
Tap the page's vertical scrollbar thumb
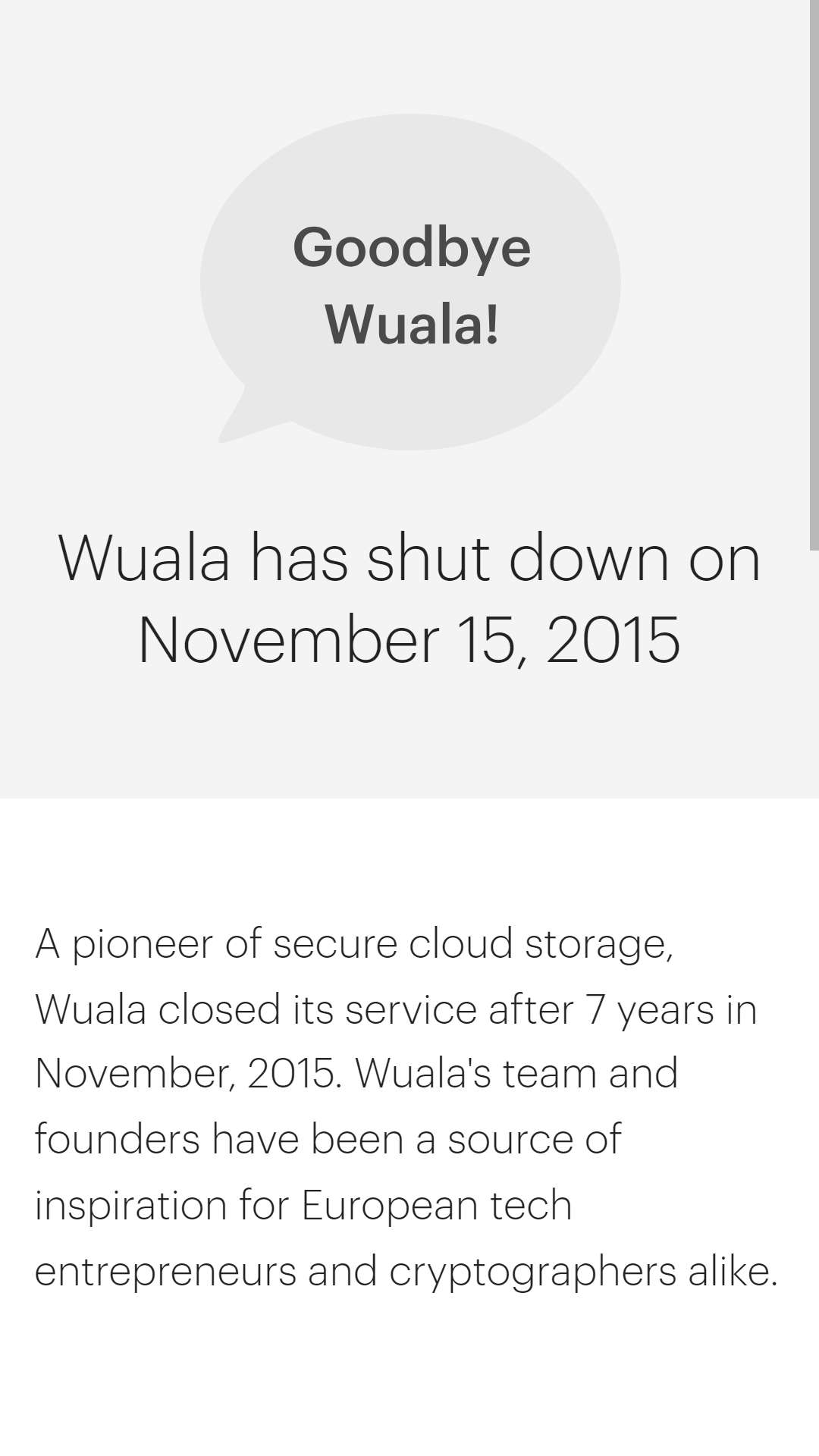pyautogui.click(x=814, y=275)
